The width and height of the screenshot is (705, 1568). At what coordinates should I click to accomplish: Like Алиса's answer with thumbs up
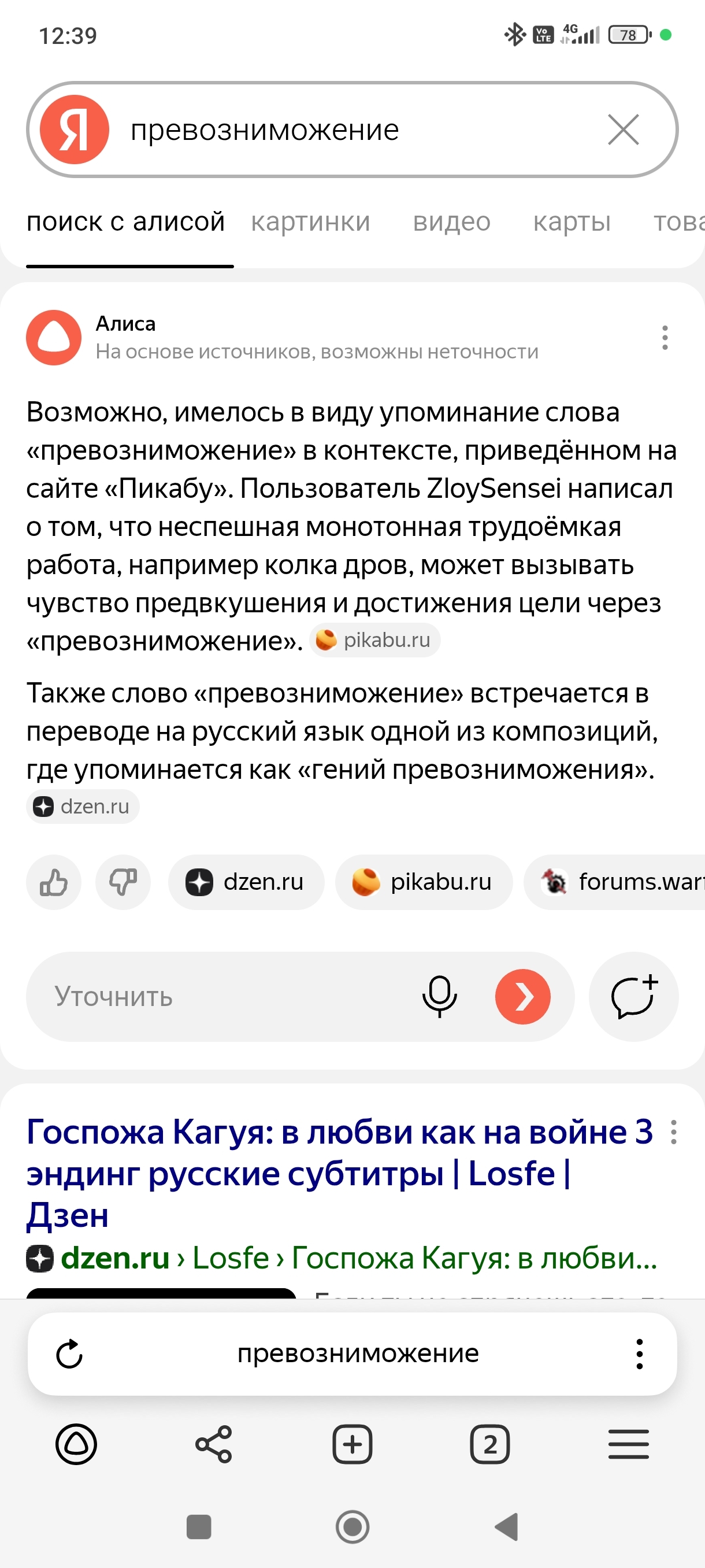pyautogui.click(x=54, y=882)
